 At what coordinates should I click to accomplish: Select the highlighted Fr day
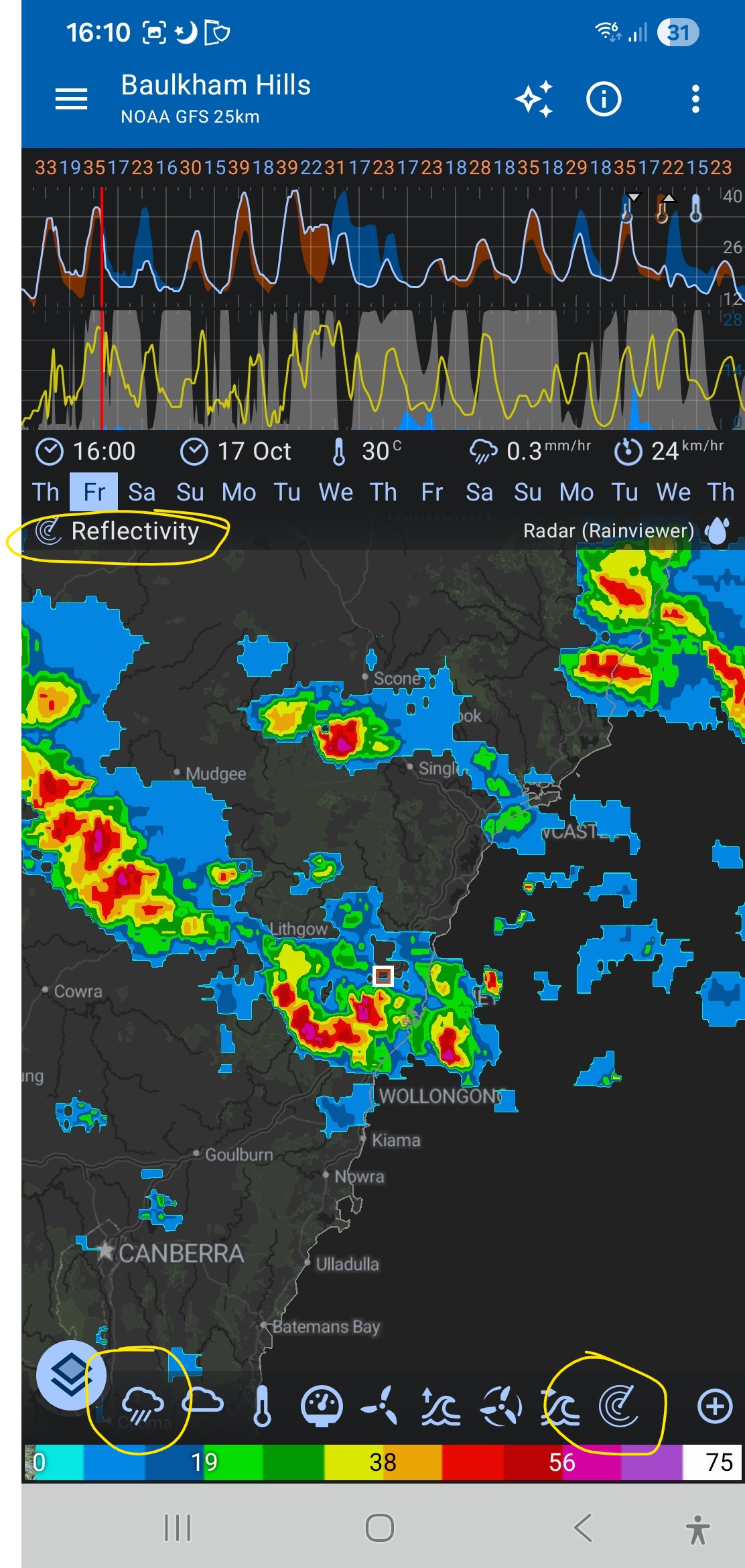[94, 493]
